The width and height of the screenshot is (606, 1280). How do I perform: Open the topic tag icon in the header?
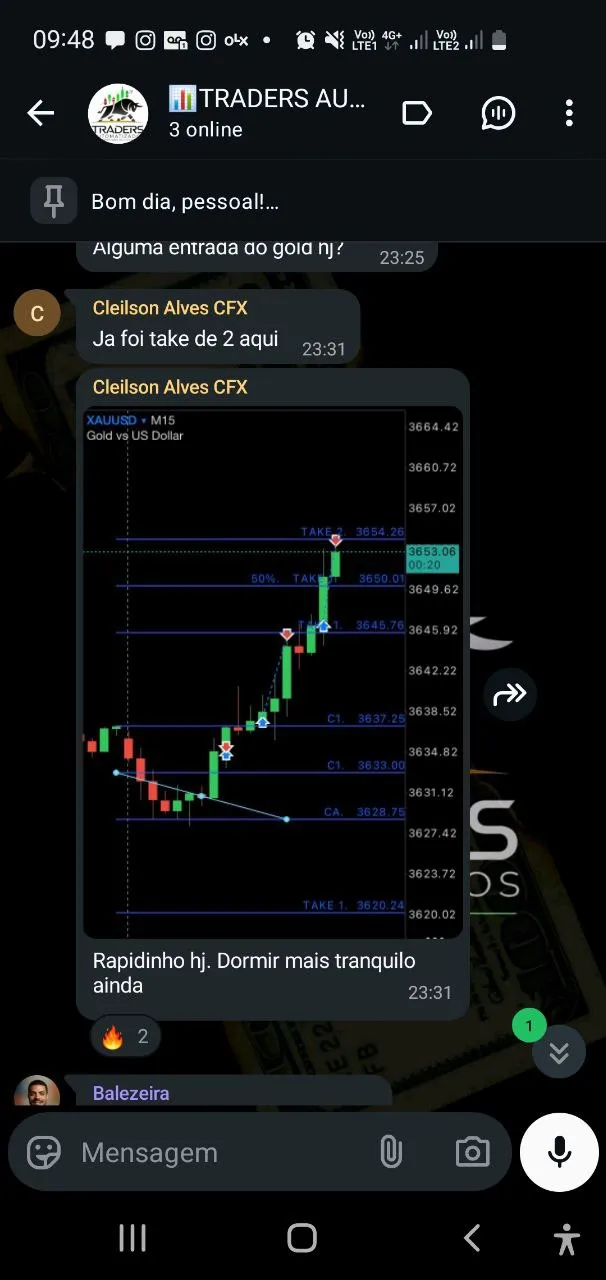point(416,113)
